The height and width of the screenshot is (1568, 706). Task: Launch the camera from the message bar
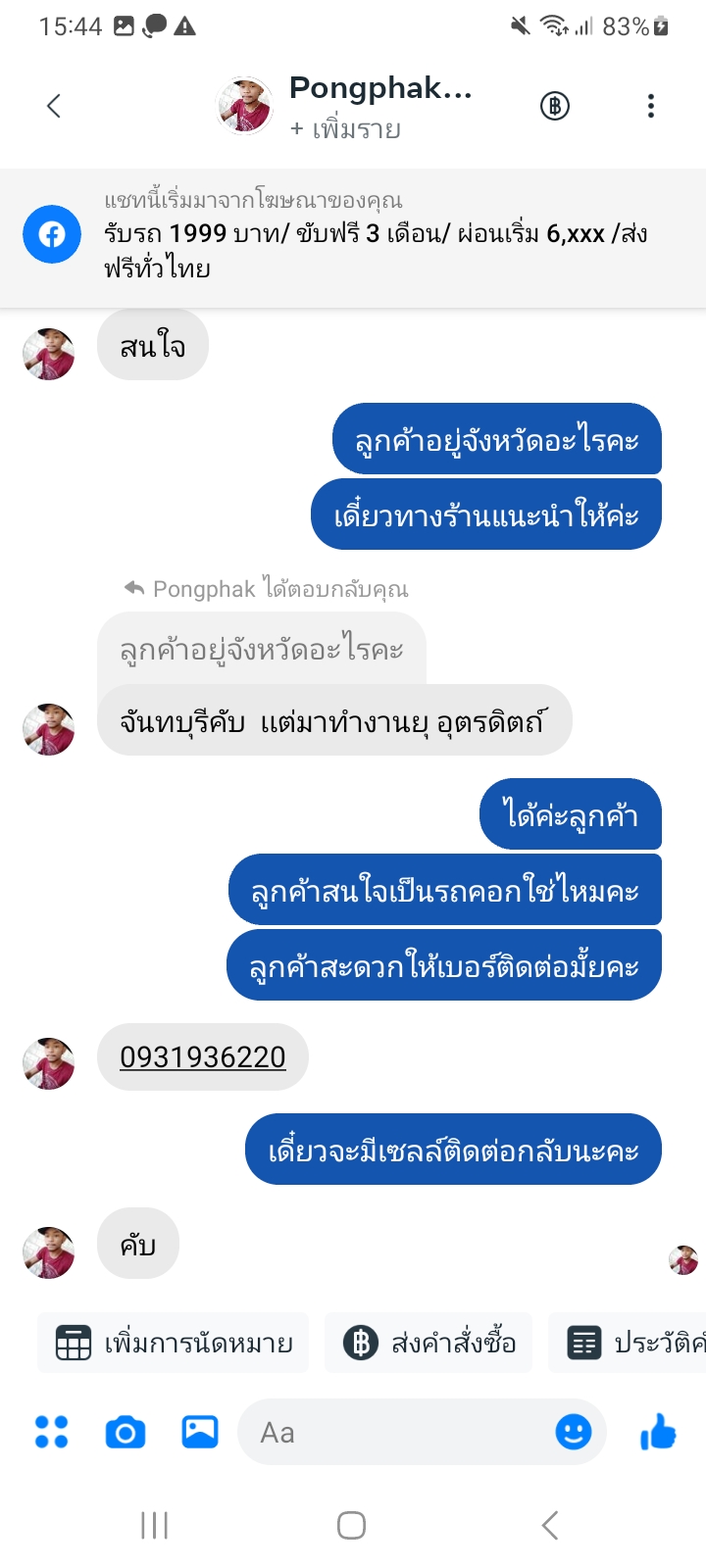[126, 1433]
